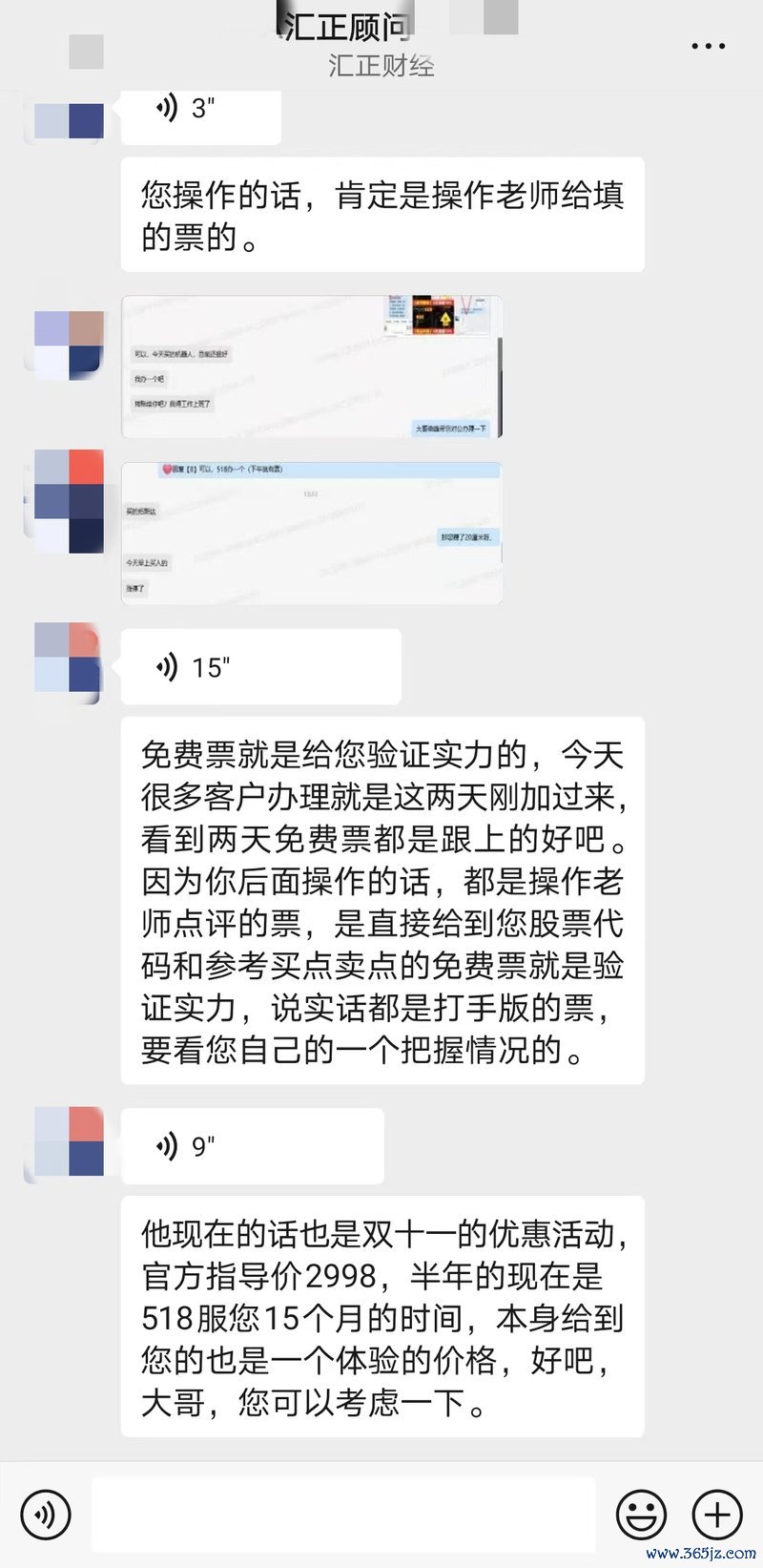
Task: Play the 15-second voice message
Action: tap(259, 667)
